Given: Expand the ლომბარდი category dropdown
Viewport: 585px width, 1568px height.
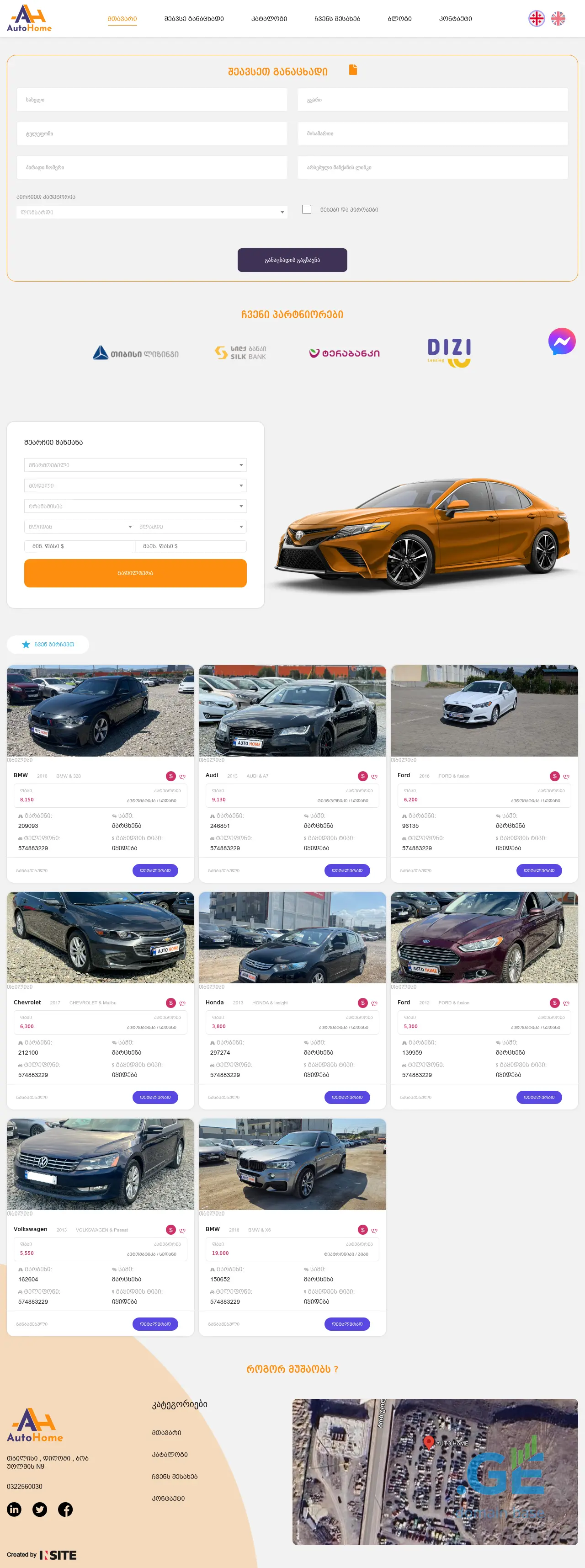Looking at the screenshot, I should tap(152, 213).
